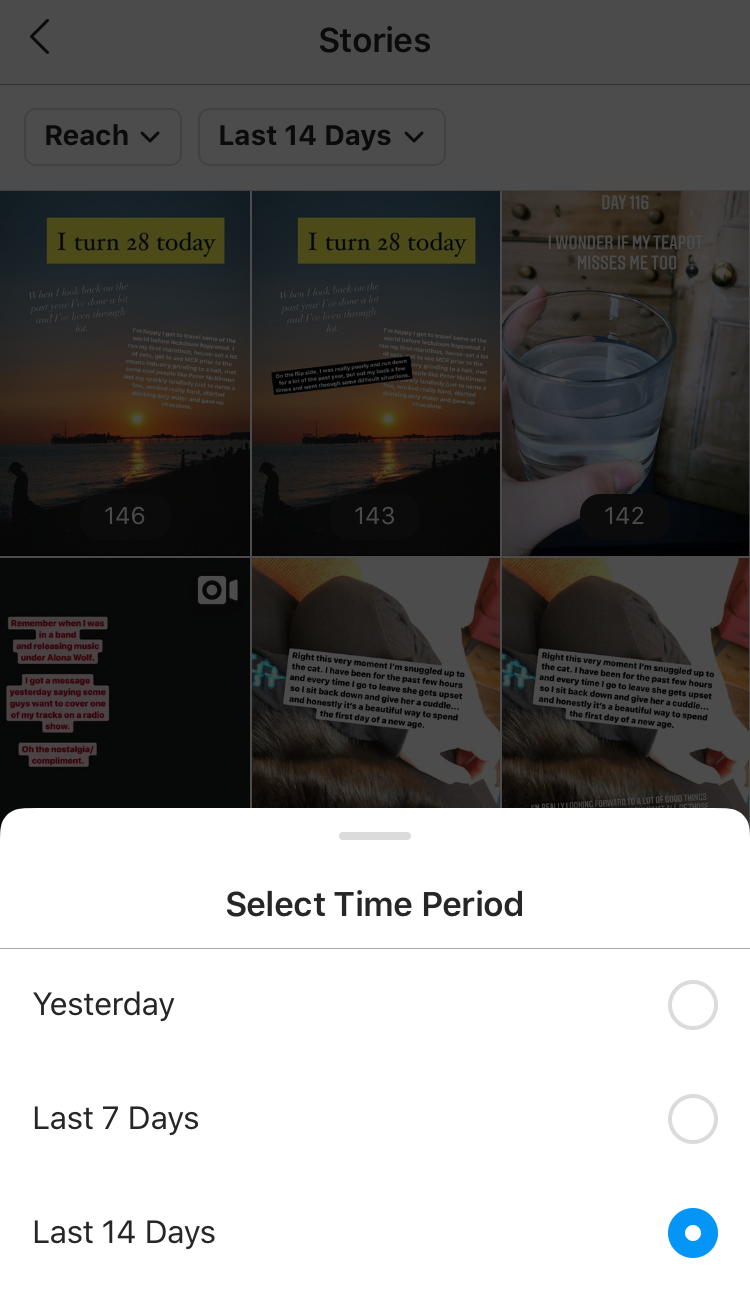Image resolution: width=750 pixels, height=1290 pixels.
Task: Tap the sheet's drag handle
Action: tap(375, 836)
